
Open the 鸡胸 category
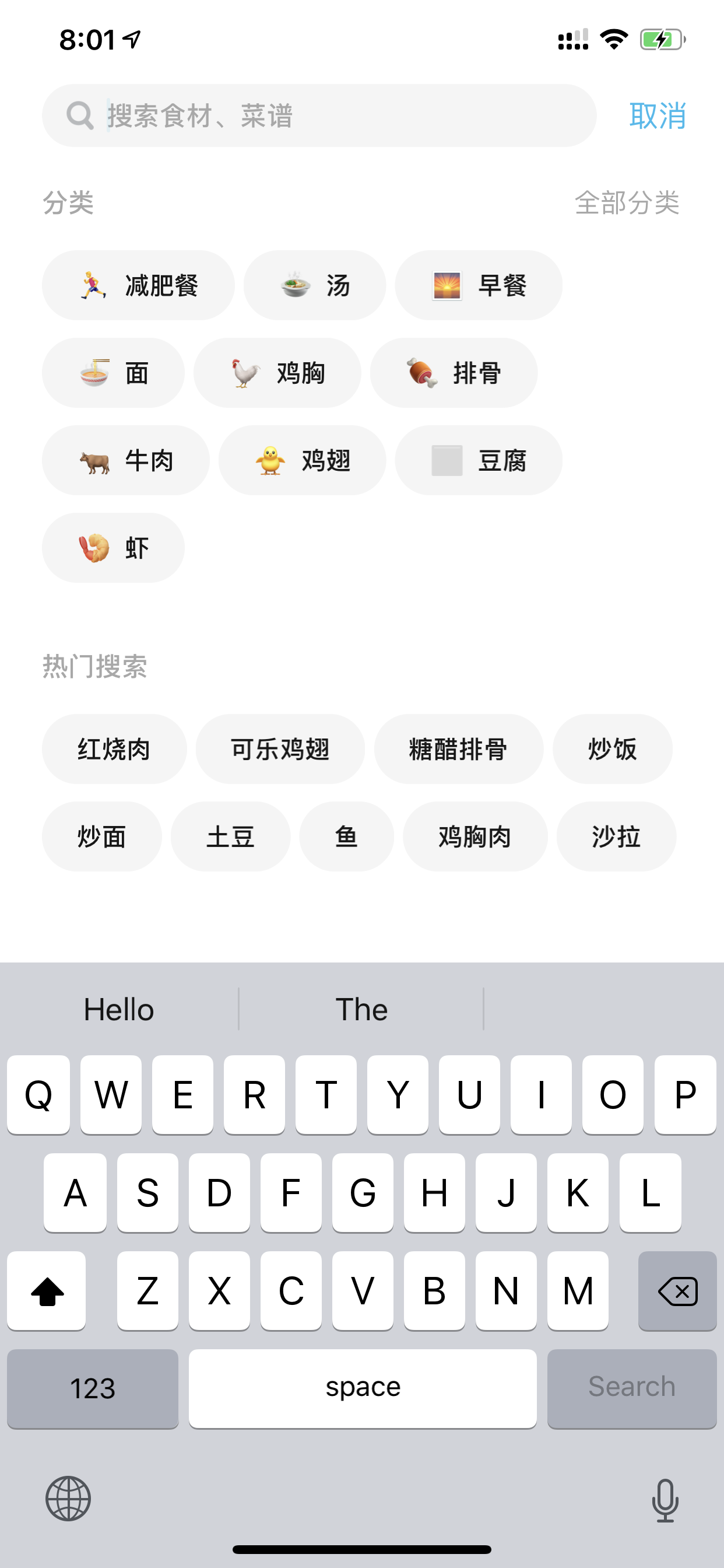(x=277, y=373)
